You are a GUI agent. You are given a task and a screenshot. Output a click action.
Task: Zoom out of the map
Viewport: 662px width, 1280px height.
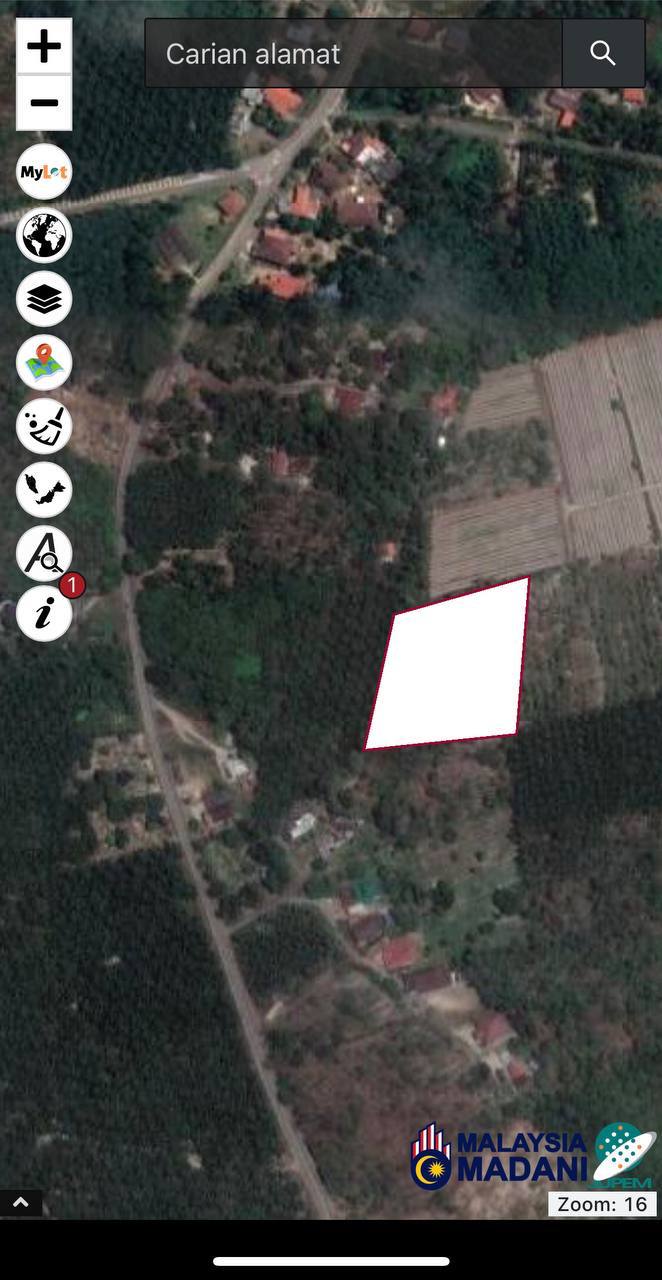tap(44, 103)
